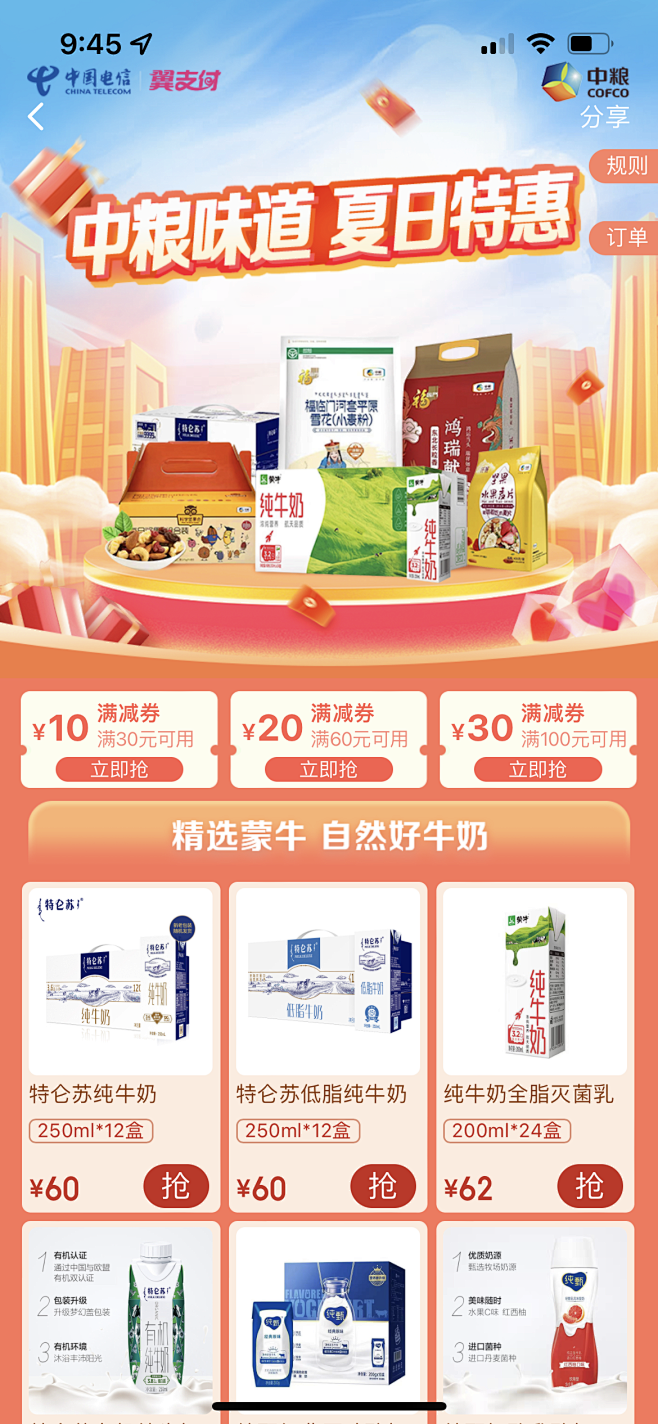Claim the ¥30 coupon with 立即抢

[x=538, y=769]
